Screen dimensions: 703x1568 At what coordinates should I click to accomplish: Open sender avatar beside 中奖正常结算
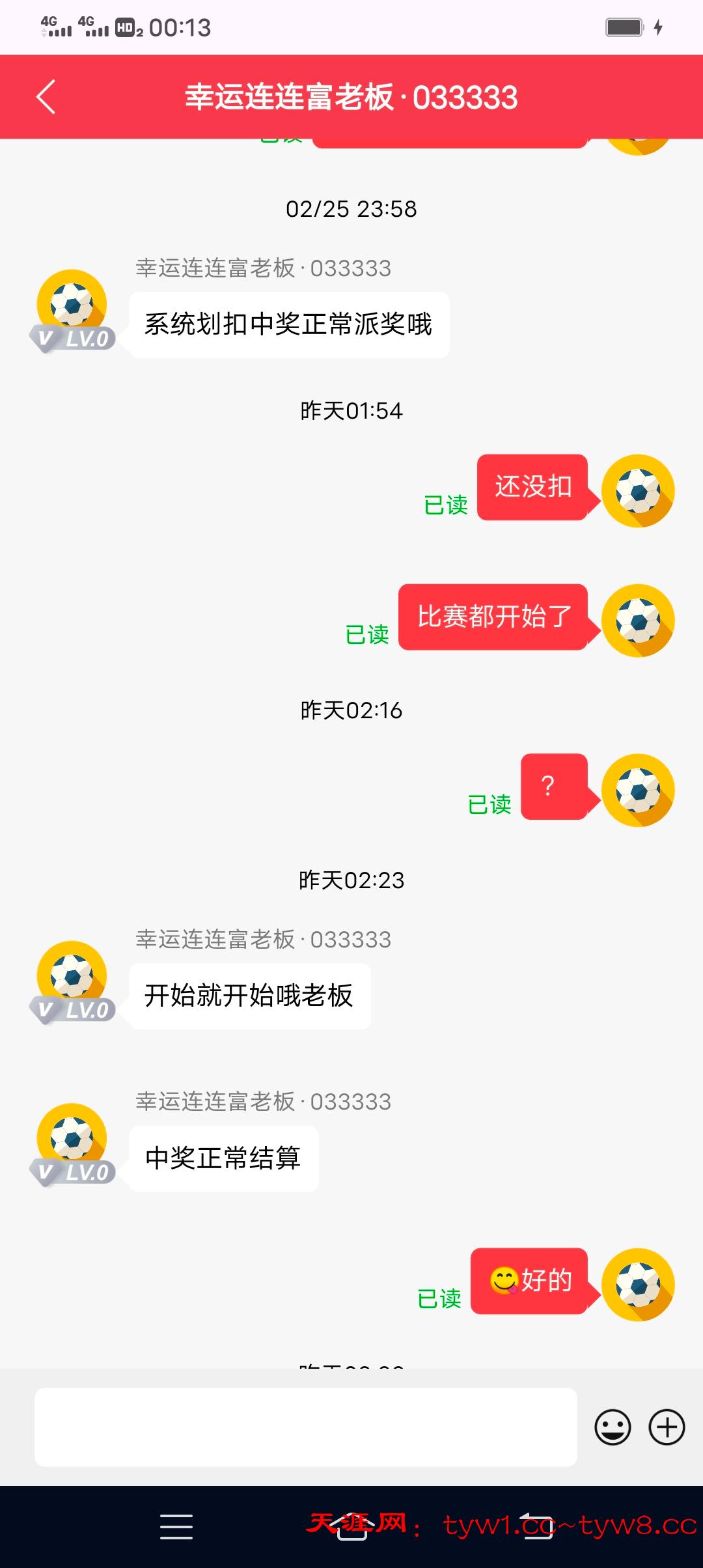[x=72, y=1138]
